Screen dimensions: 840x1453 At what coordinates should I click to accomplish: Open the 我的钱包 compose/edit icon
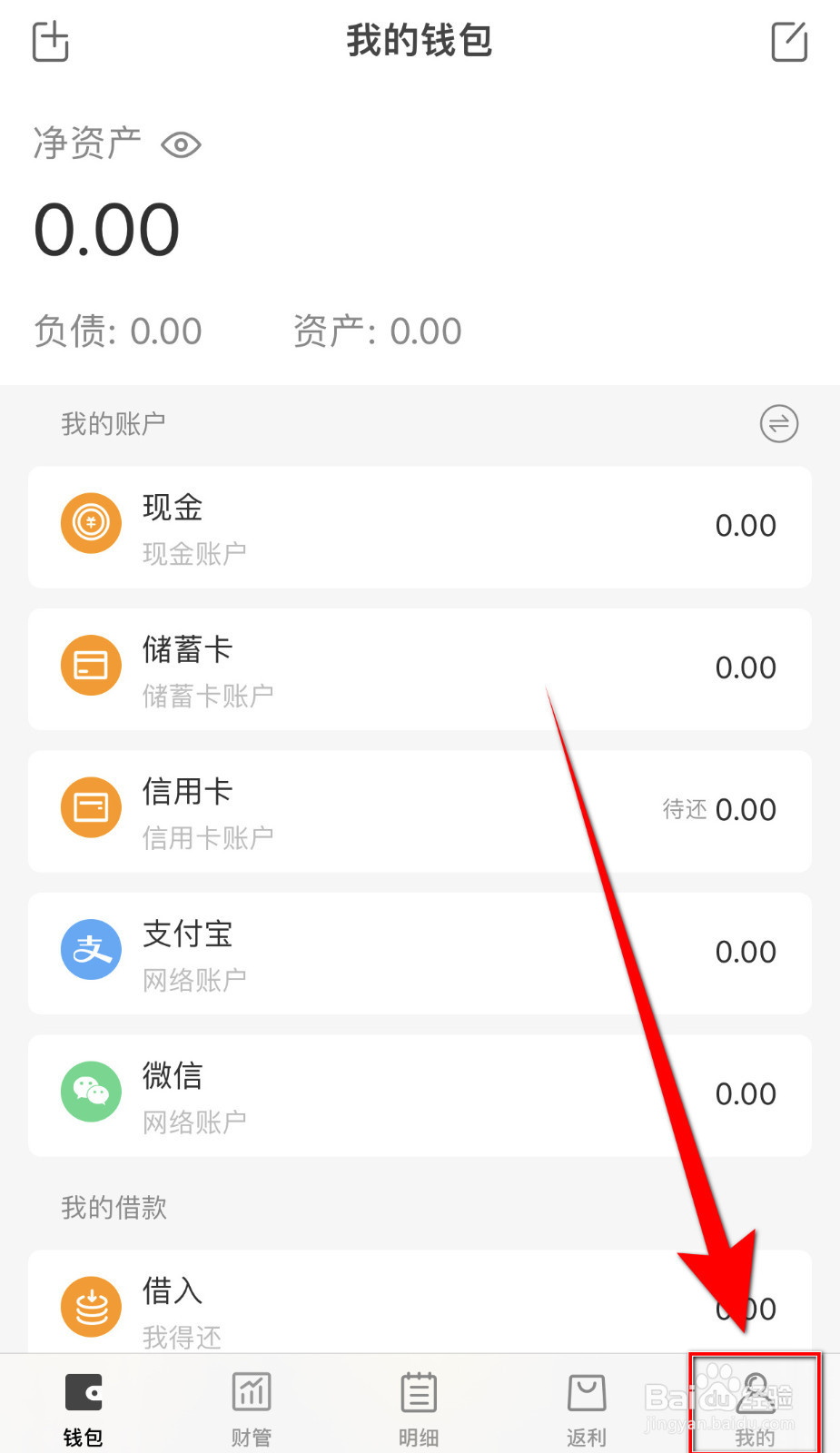point(788,41)
